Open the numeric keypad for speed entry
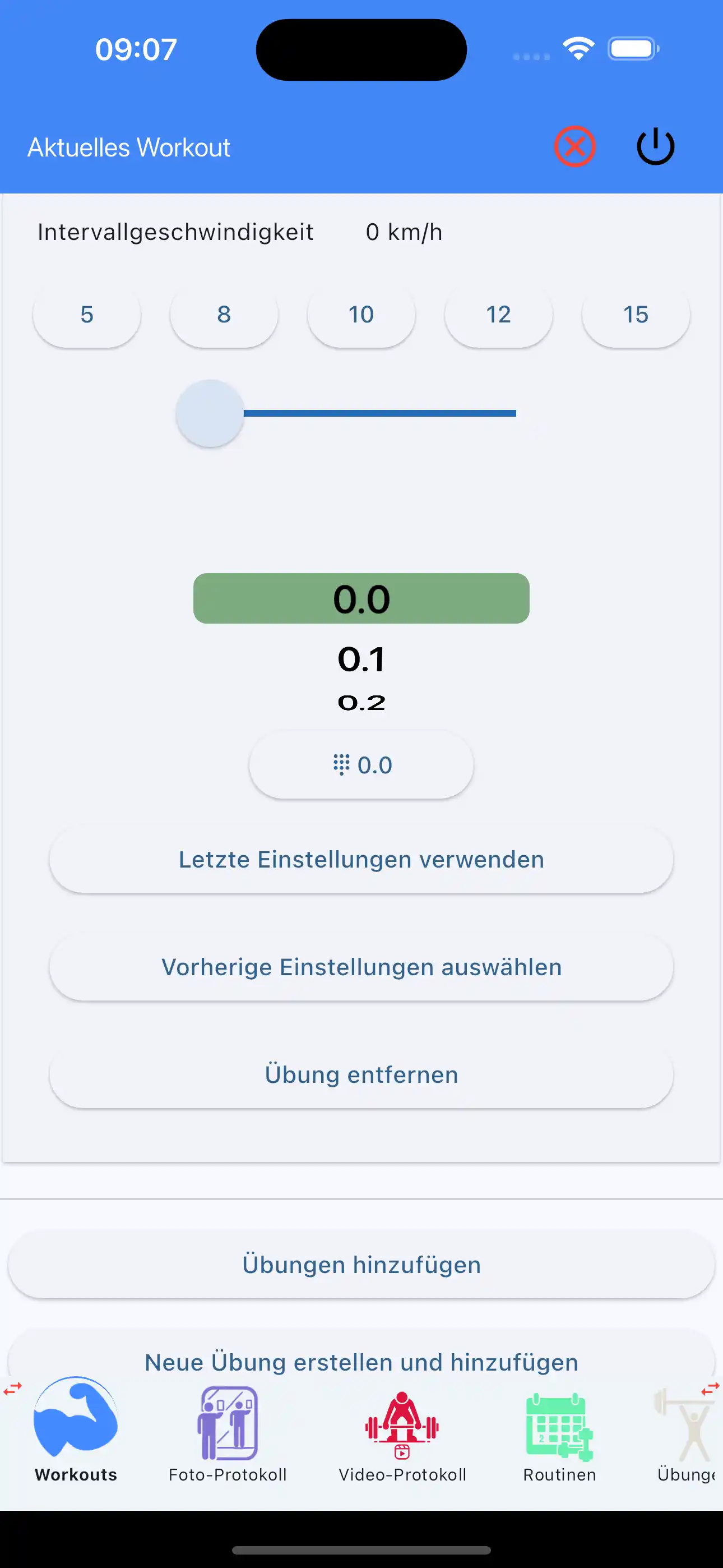This screenshot has width=723, height=1568. click(361, 764)
